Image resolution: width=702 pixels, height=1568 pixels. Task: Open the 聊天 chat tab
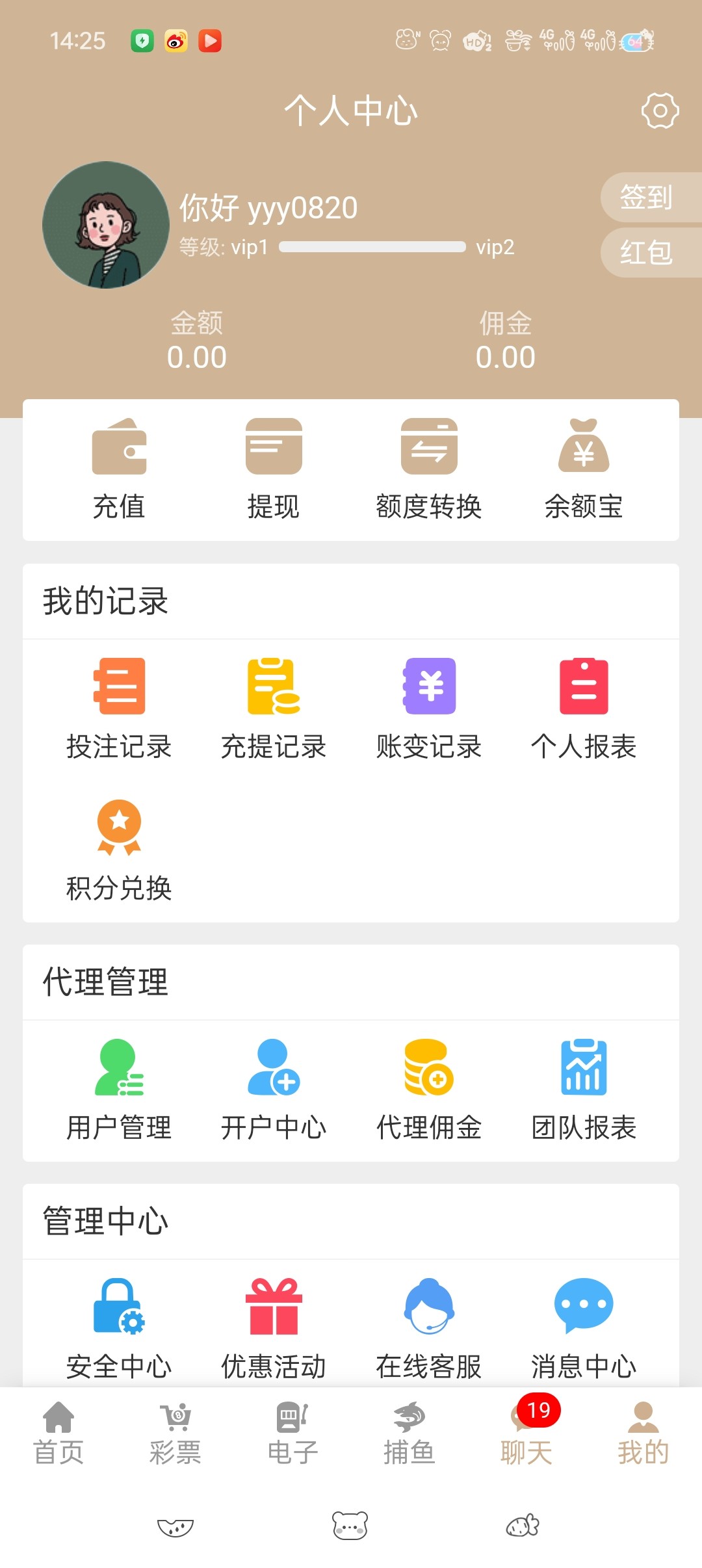pos(526,1433)
